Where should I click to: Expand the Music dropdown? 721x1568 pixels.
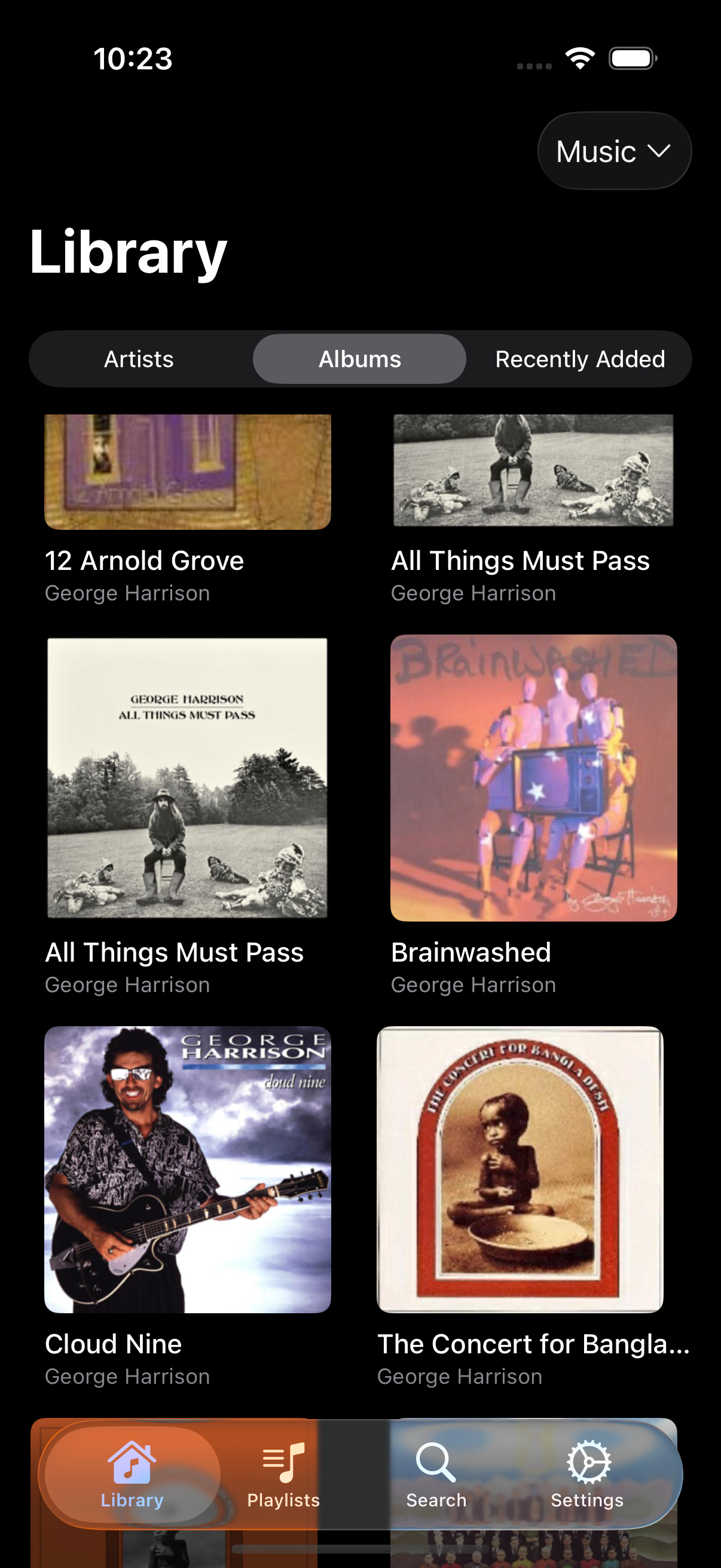(614, 151)
